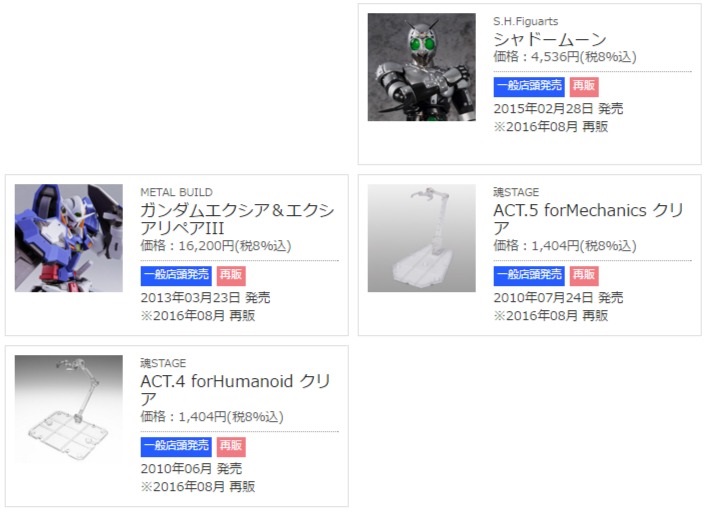Open ACT.5 forMechanics クリア product card
The height and width of the screenshot is (516, 708).
coord(588,219)
